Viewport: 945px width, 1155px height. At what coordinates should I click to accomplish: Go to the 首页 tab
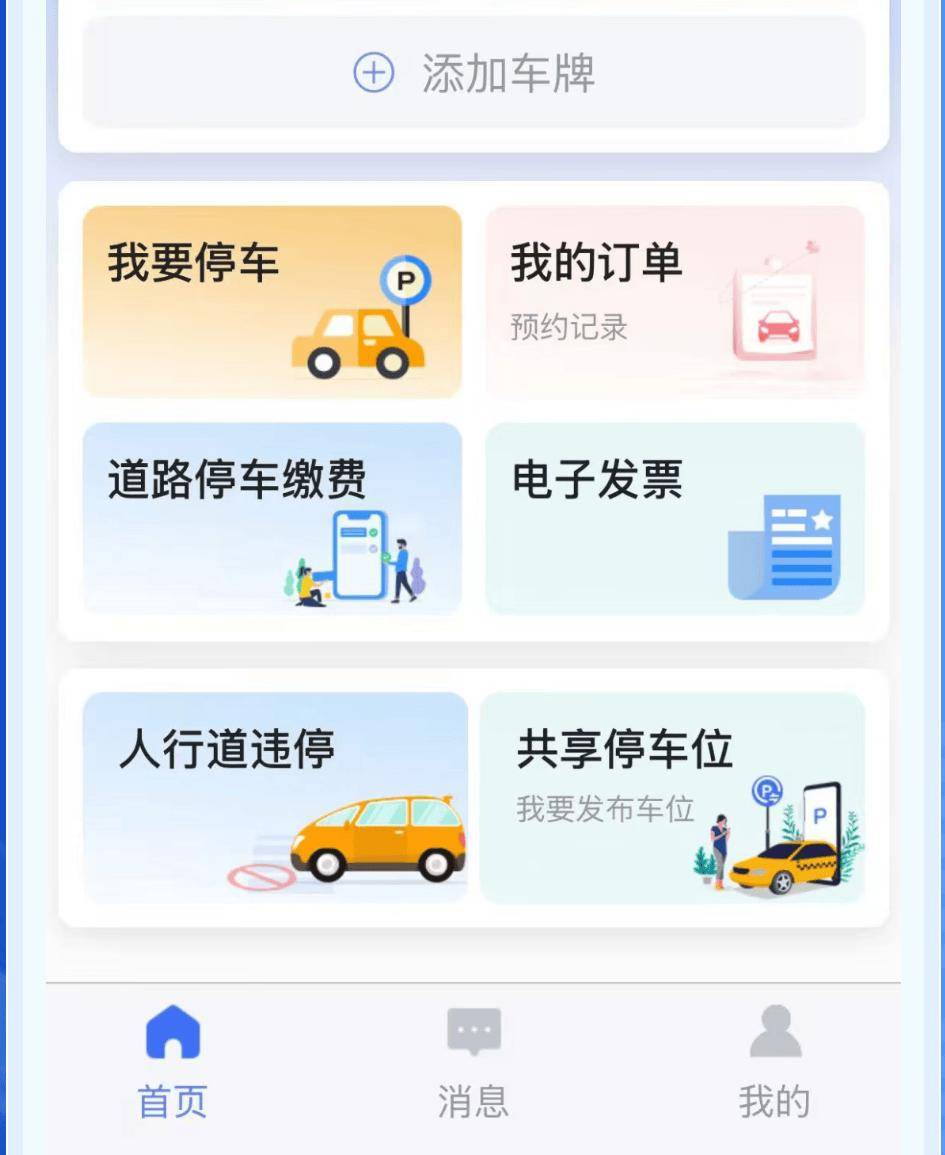(x=173, y=1062)
